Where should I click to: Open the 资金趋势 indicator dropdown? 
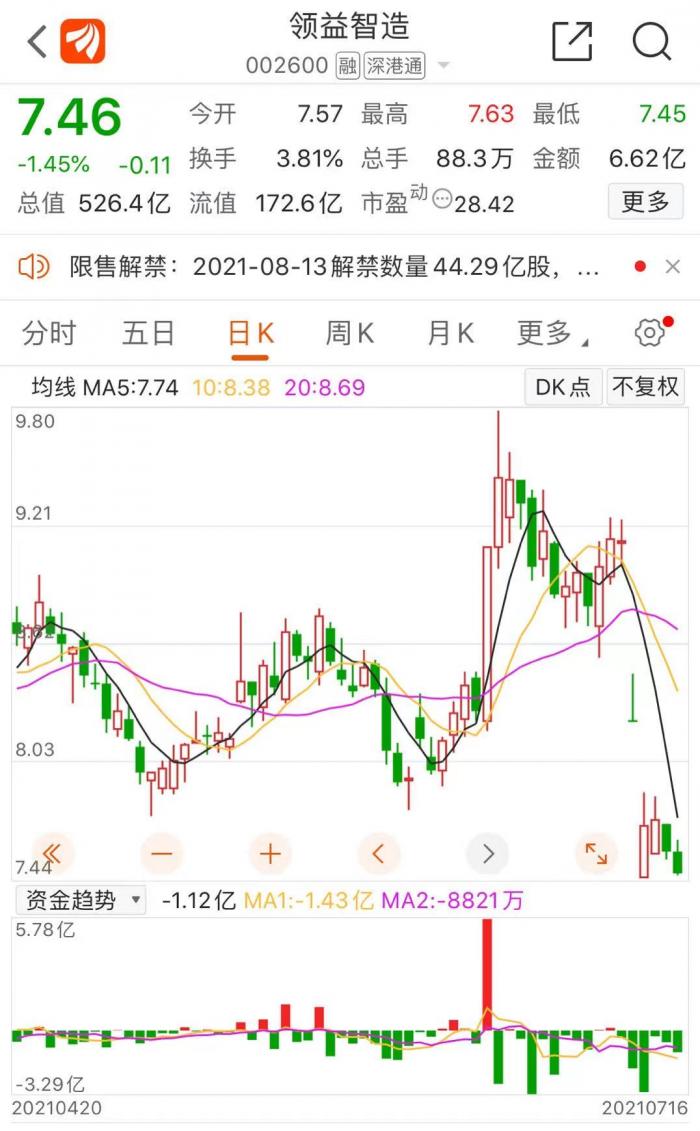[x=81, y=900]
